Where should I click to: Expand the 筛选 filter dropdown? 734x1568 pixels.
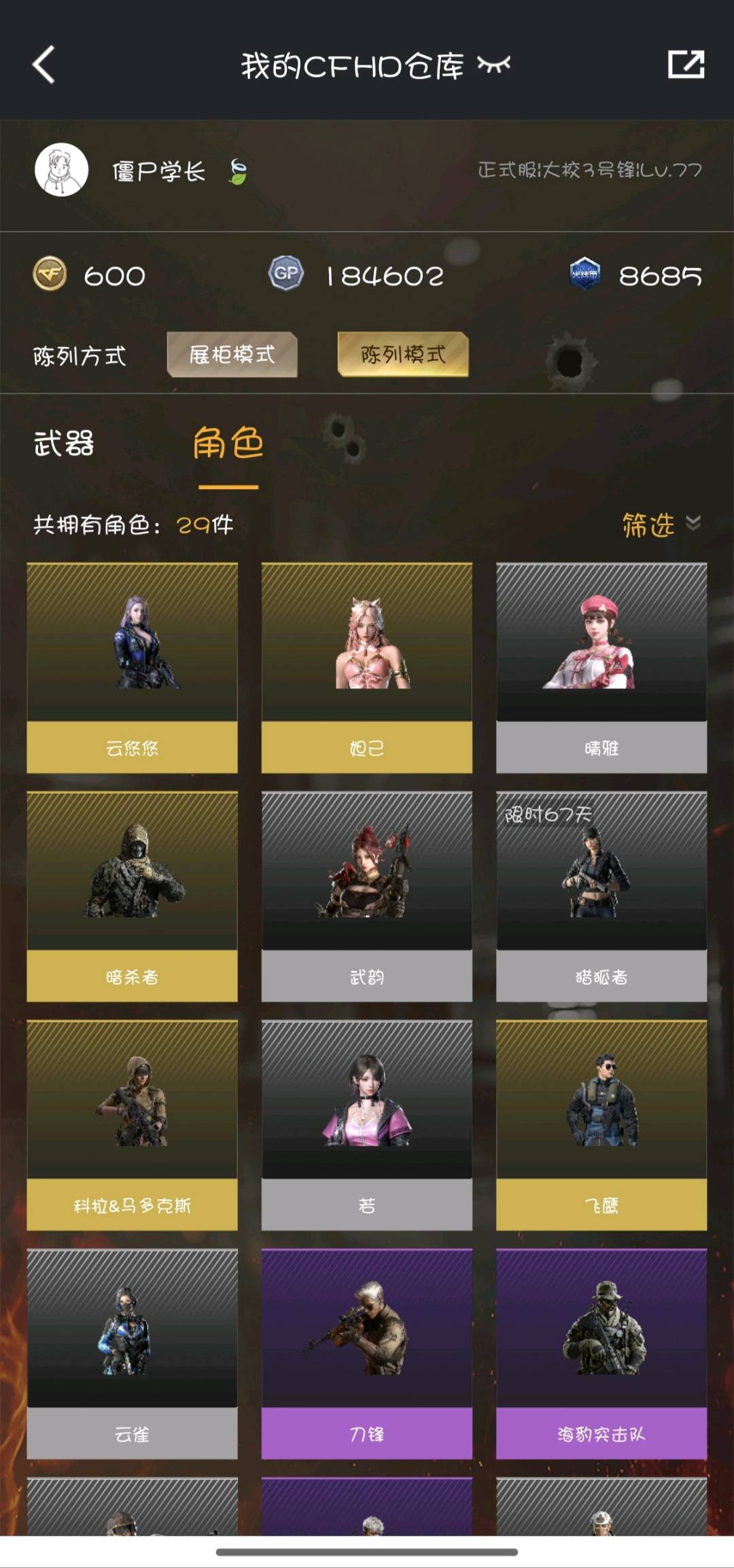point(661,524)
